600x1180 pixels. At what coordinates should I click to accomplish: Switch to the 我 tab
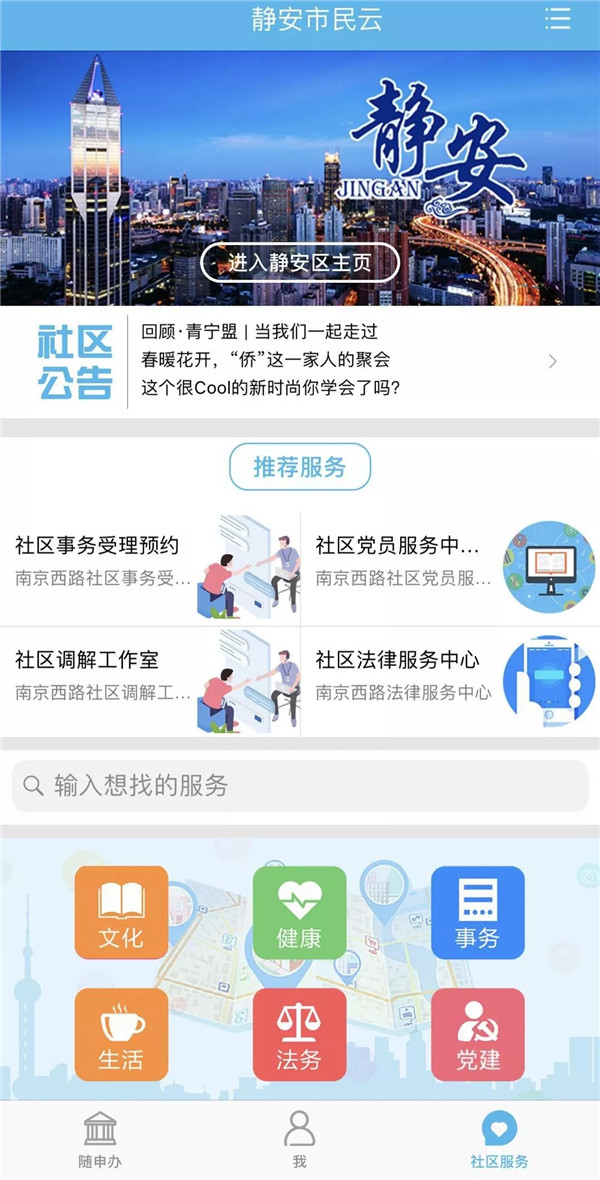pyautogui.click(x=299, y=1140)
